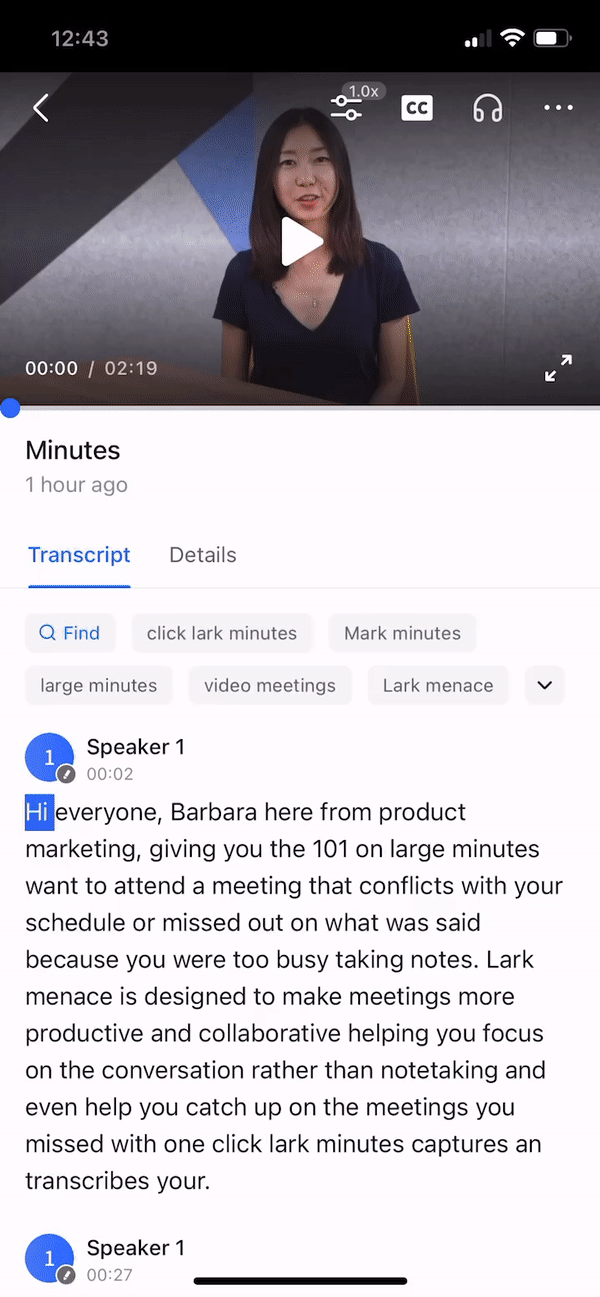Select the Transcript tab

click(79, 555)
